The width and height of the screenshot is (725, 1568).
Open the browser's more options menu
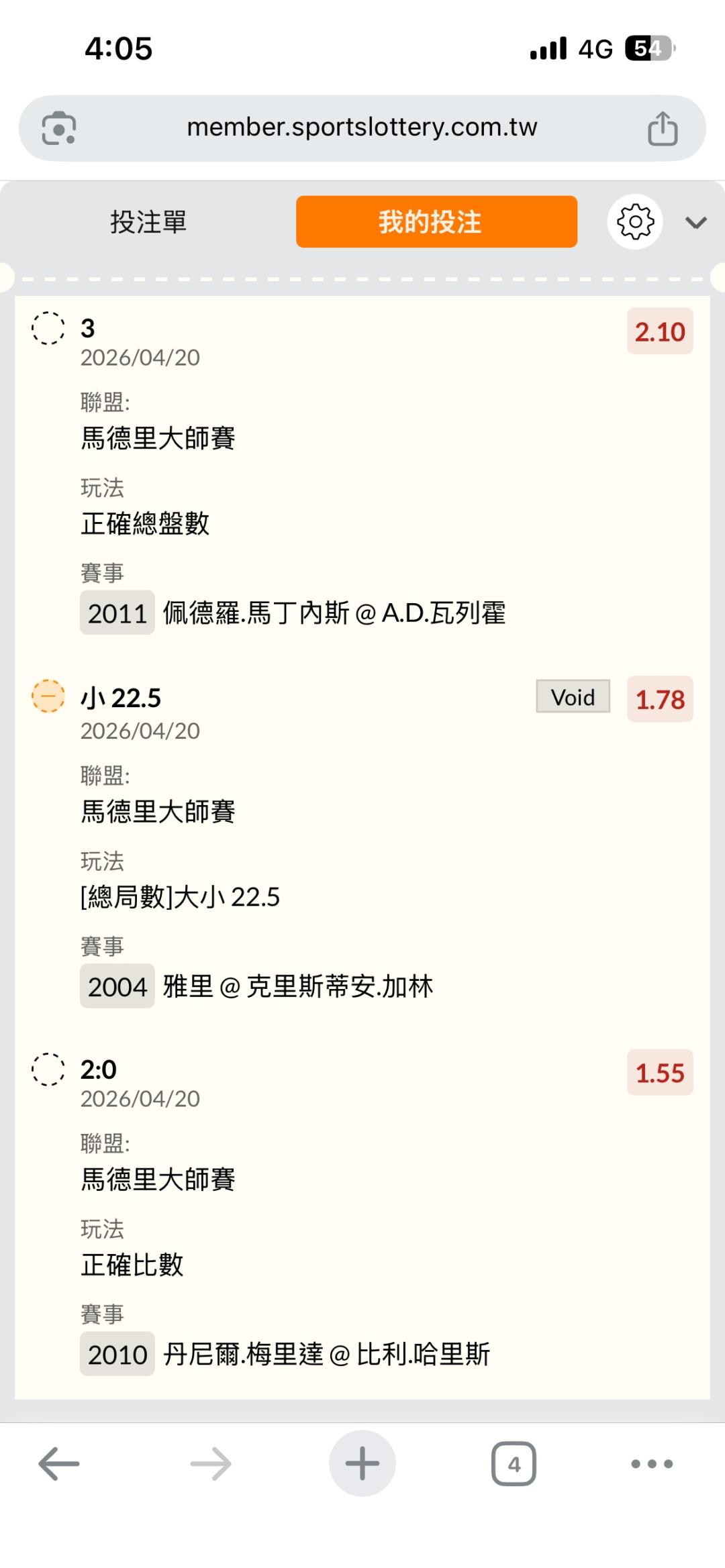[x=652, y=1463]
